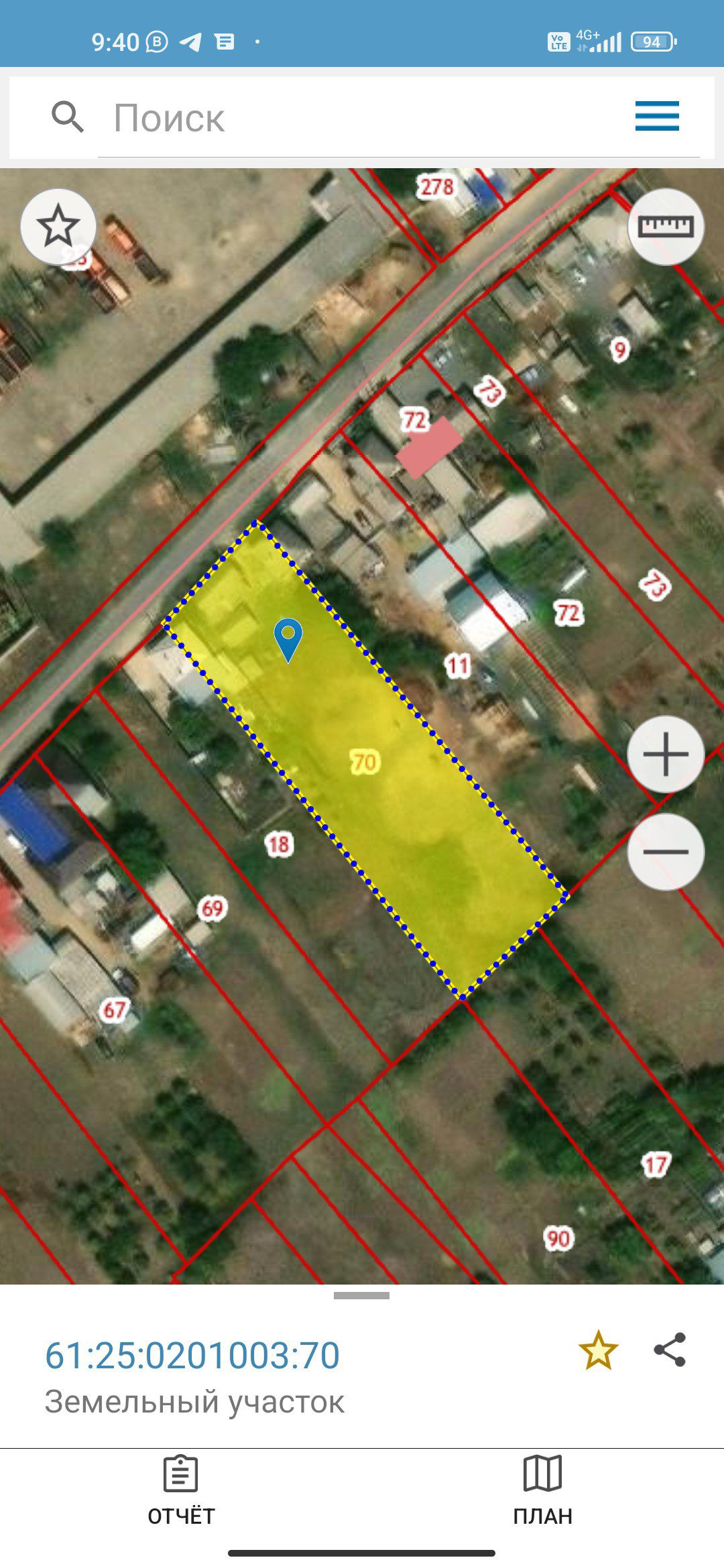This screenshot has width=724, height=1568.
Task: Open the hamburger menu
Action: point(657,116)
